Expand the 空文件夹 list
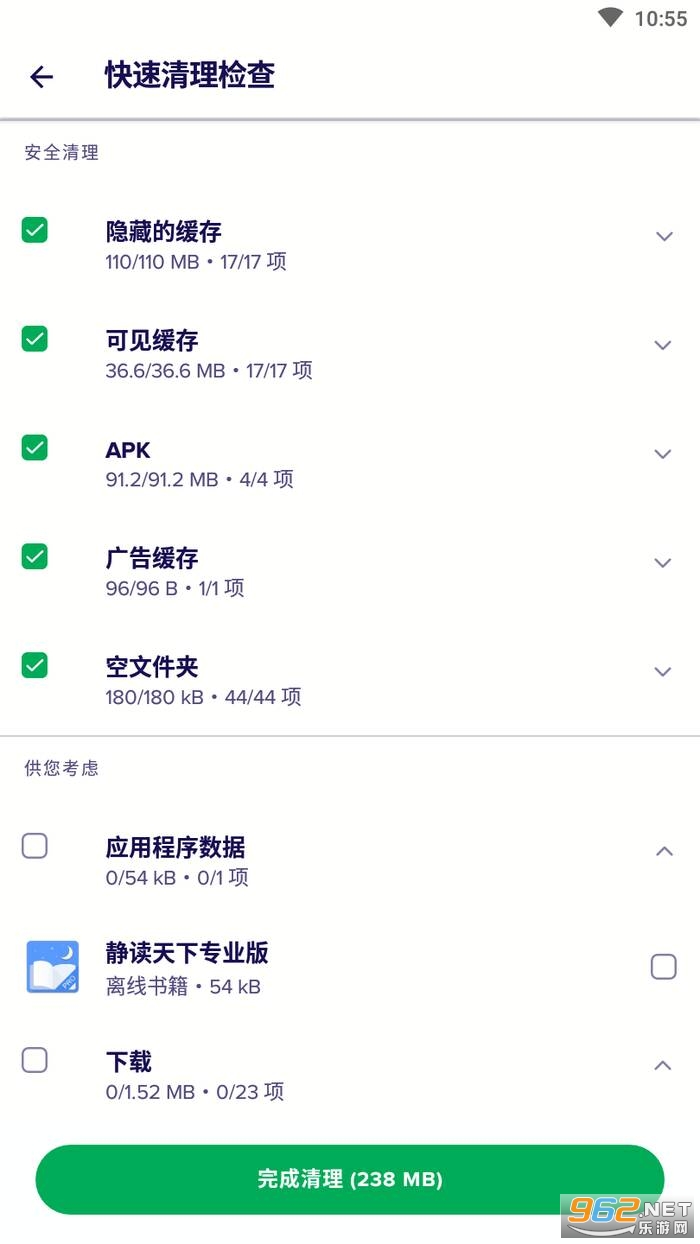The height and width of the screenshot is (1244, 700). tap(663, 672)
